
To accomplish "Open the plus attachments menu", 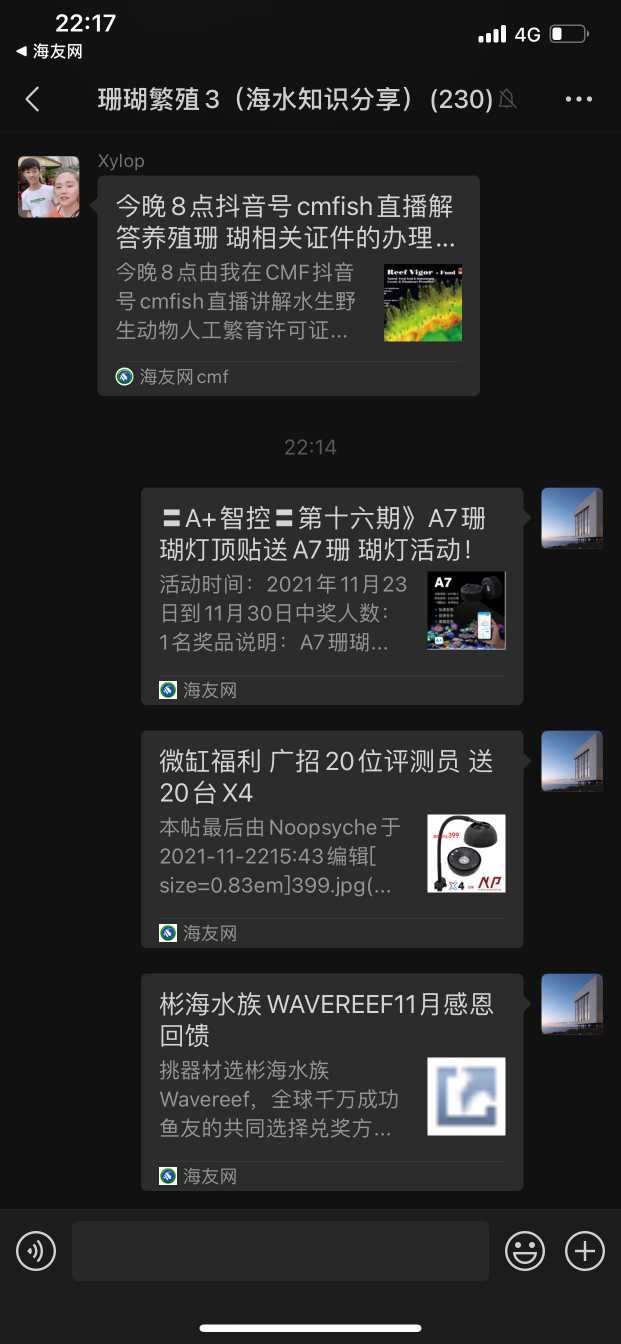I will pos(585,1251).
